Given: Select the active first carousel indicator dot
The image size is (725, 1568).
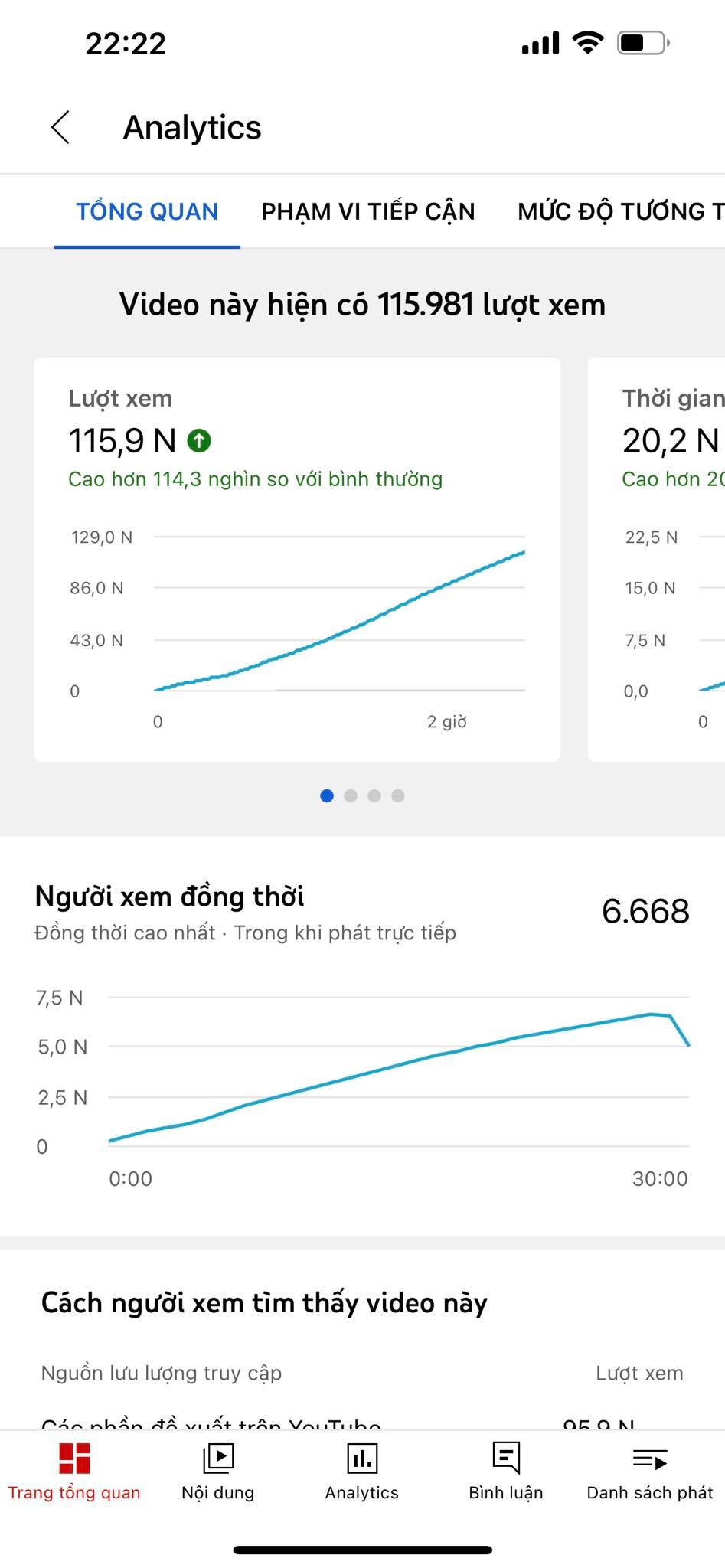Looking at the screenshot, I should (326, 796).
